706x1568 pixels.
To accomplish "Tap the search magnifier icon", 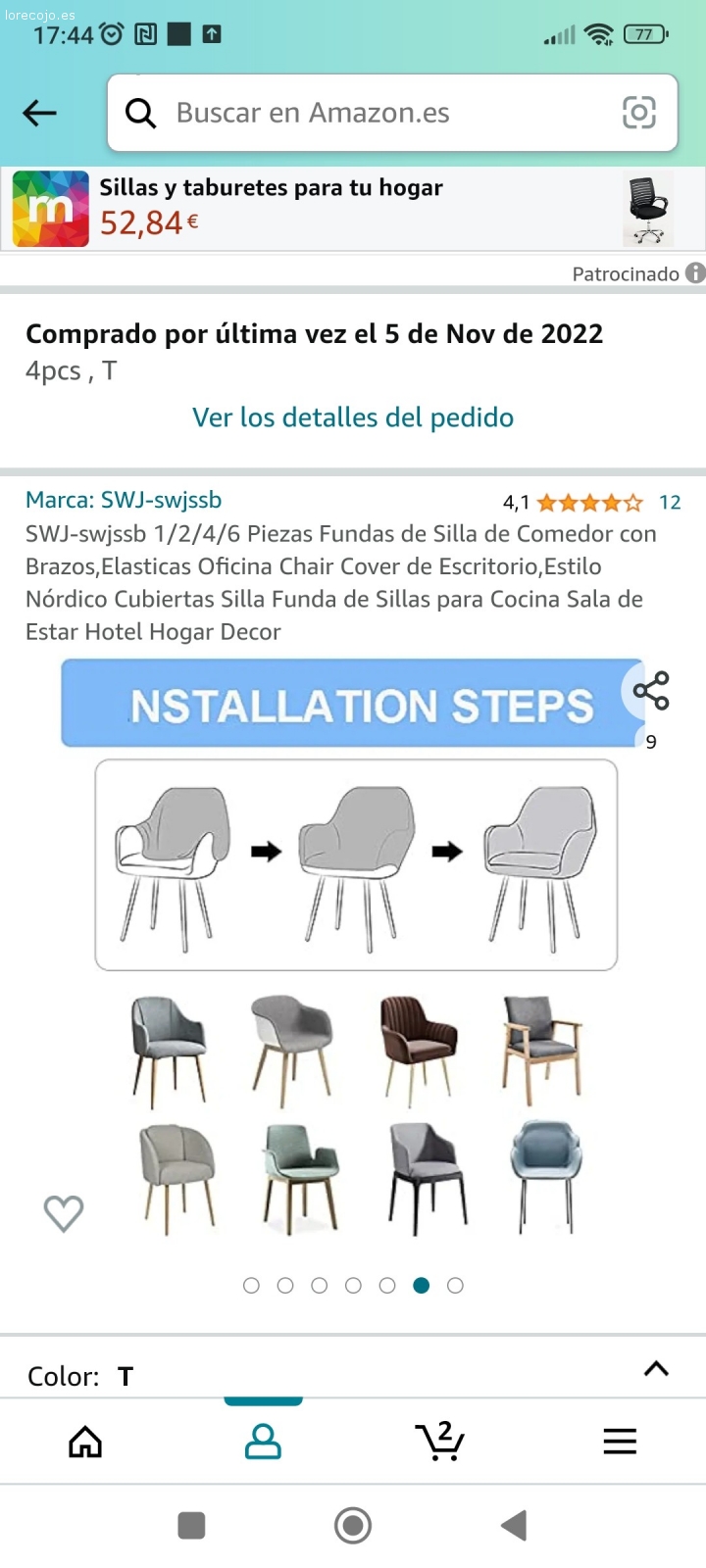I will (140, 113).
